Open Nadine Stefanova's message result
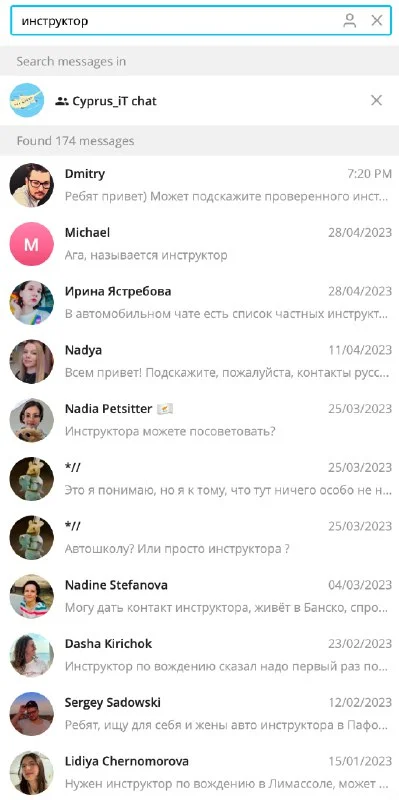Image resolution: width=399 pixels, height=800 pixels. click(x=200, y=595)
